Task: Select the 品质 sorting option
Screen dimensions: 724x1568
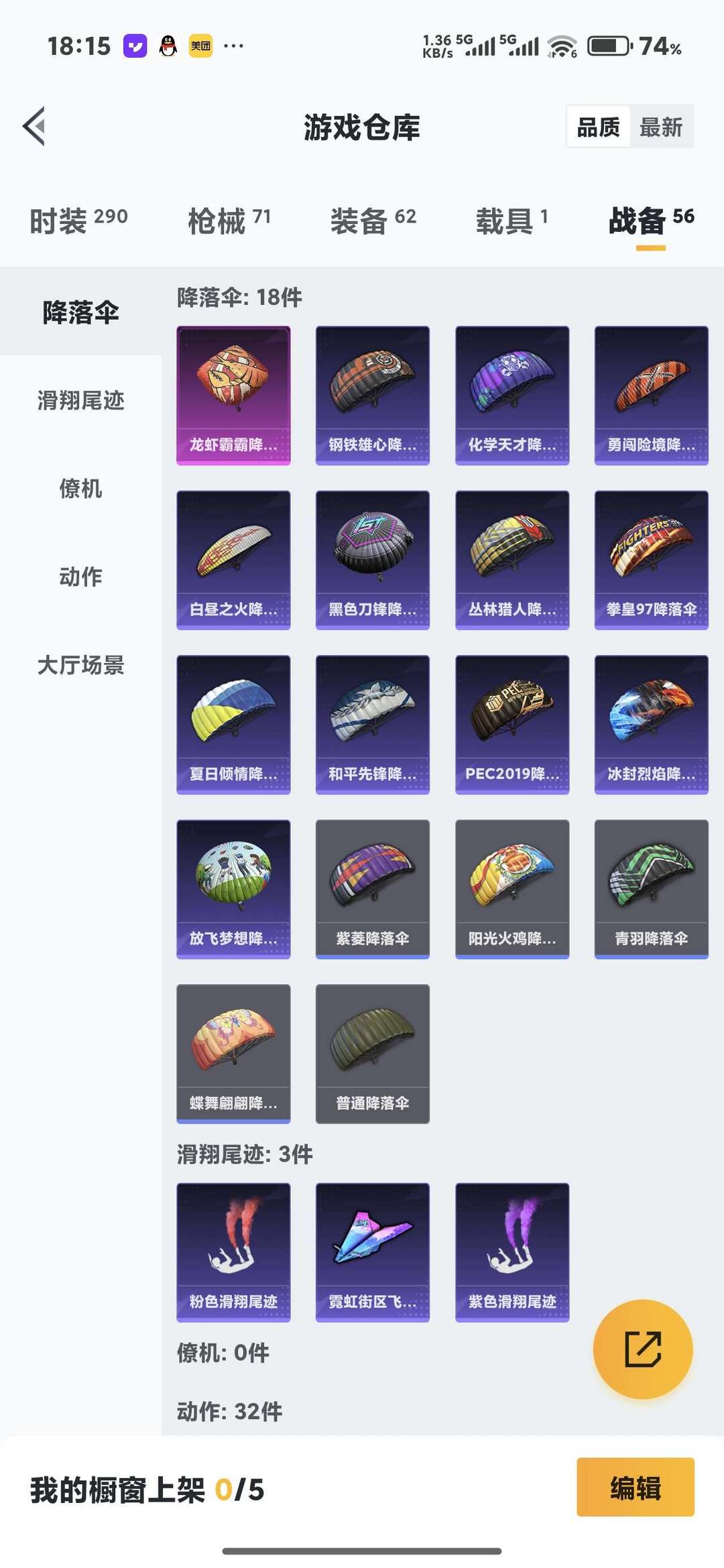Action: (598, 127)
